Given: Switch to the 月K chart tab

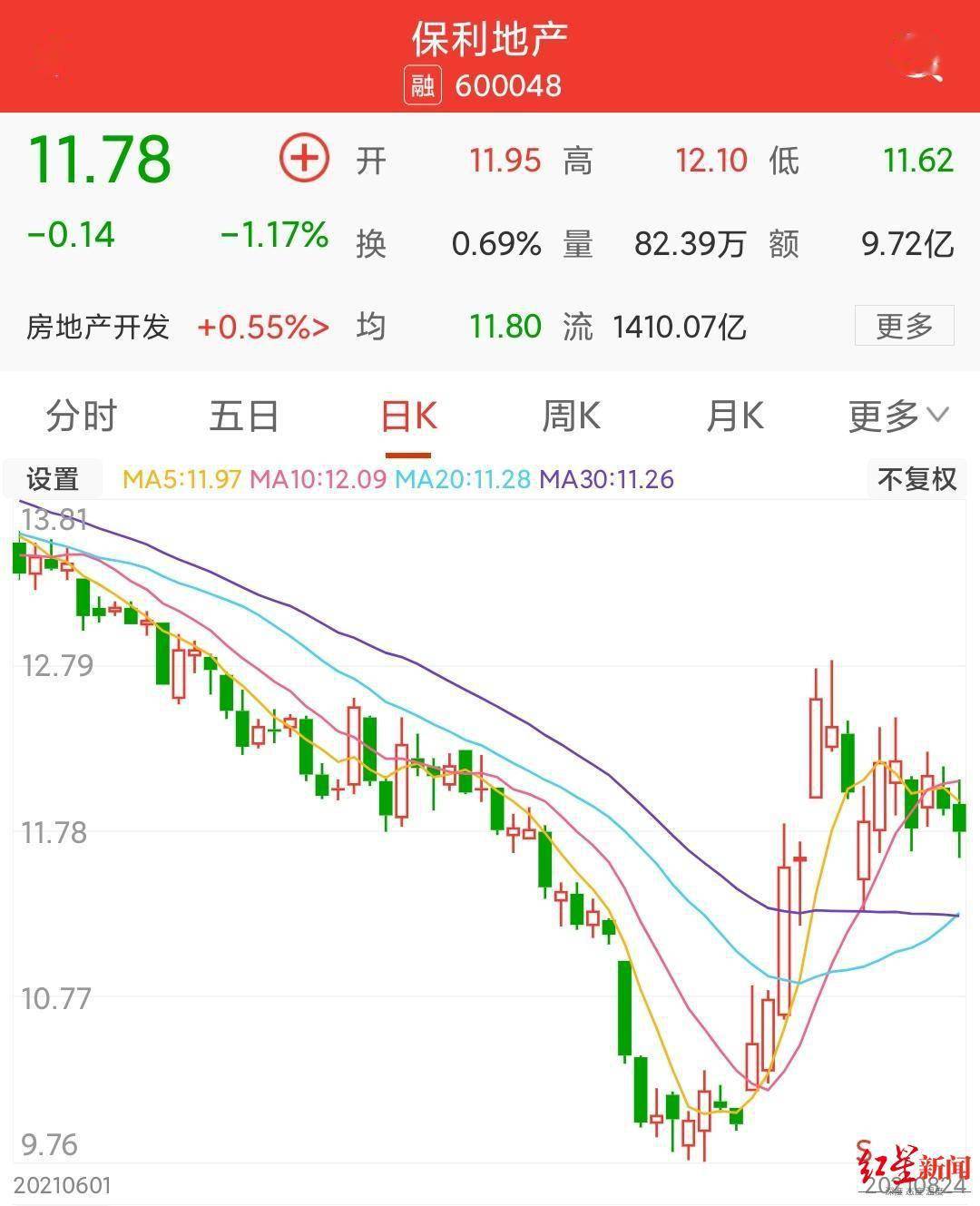Looking at the screenshot, I should click(734, 417).
